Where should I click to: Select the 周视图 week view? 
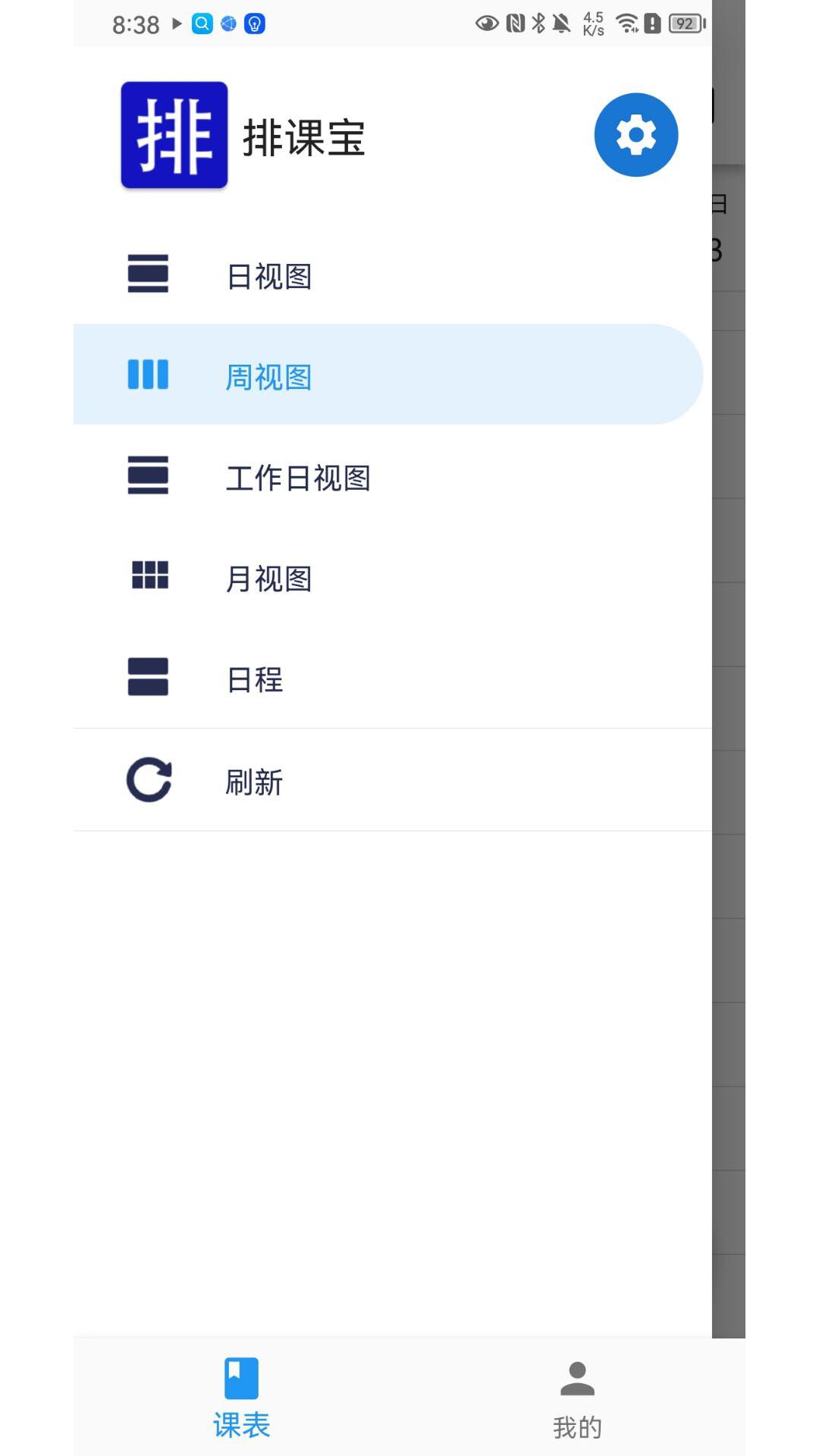click(388, 375)
